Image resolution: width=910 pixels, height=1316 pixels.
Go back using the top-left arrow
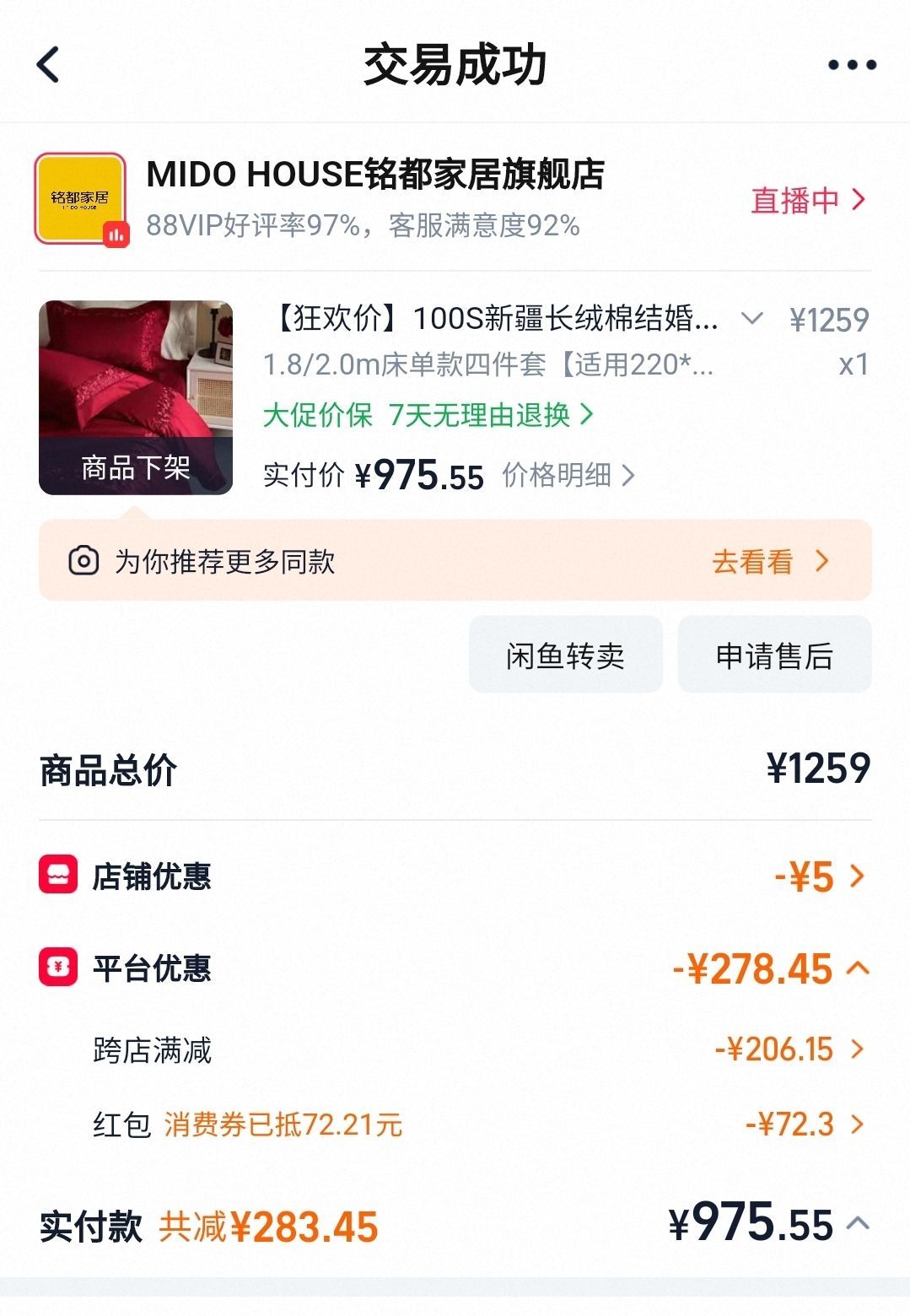coord(49,65)
